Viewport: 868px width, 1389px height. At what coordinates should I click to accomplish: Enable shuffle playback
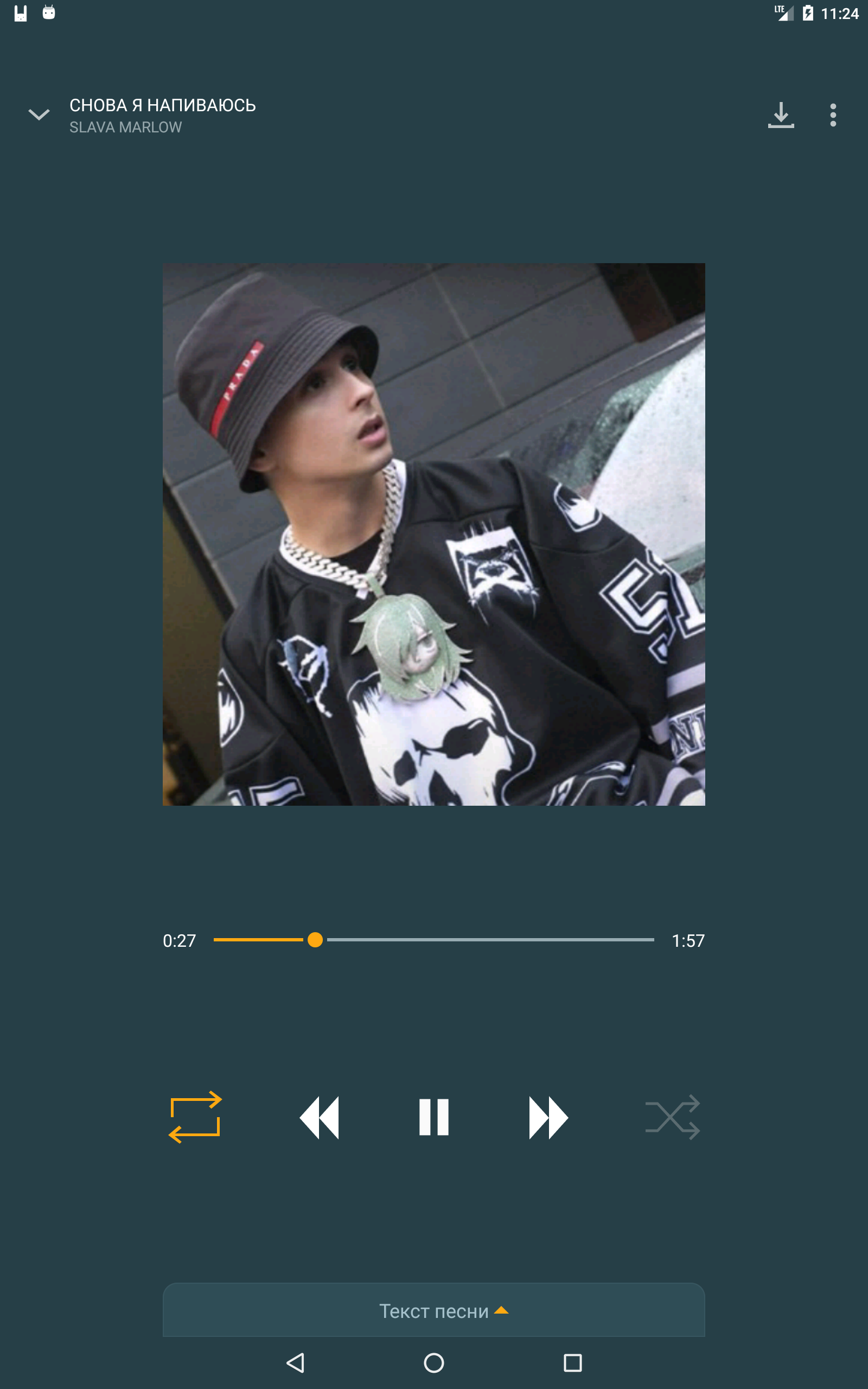pos(672,1117)
